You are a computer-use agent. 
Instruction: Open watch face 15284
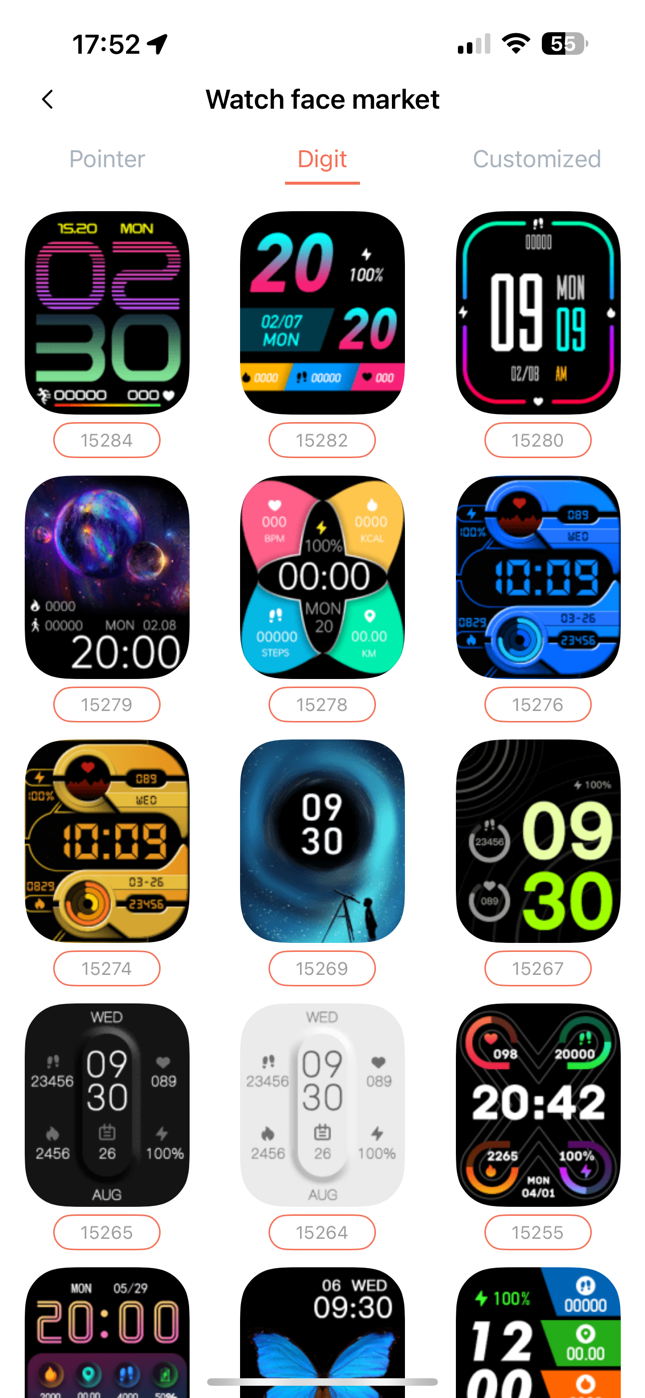click(x=107, y=312)
